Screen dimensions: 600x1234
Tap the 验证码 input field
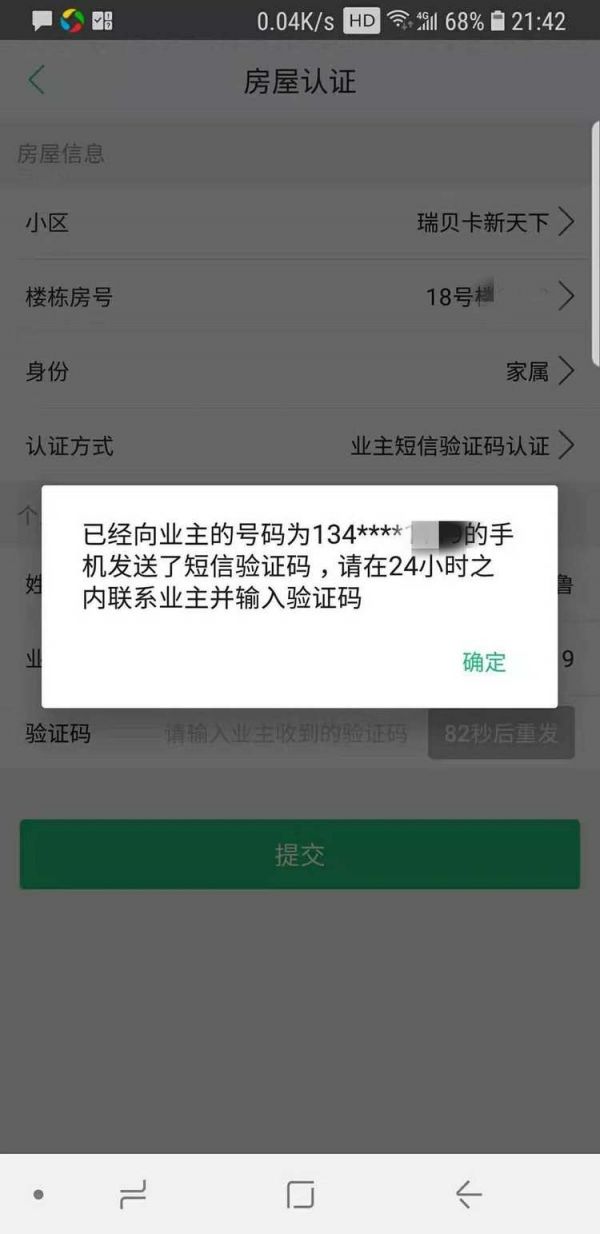(286, 734)
